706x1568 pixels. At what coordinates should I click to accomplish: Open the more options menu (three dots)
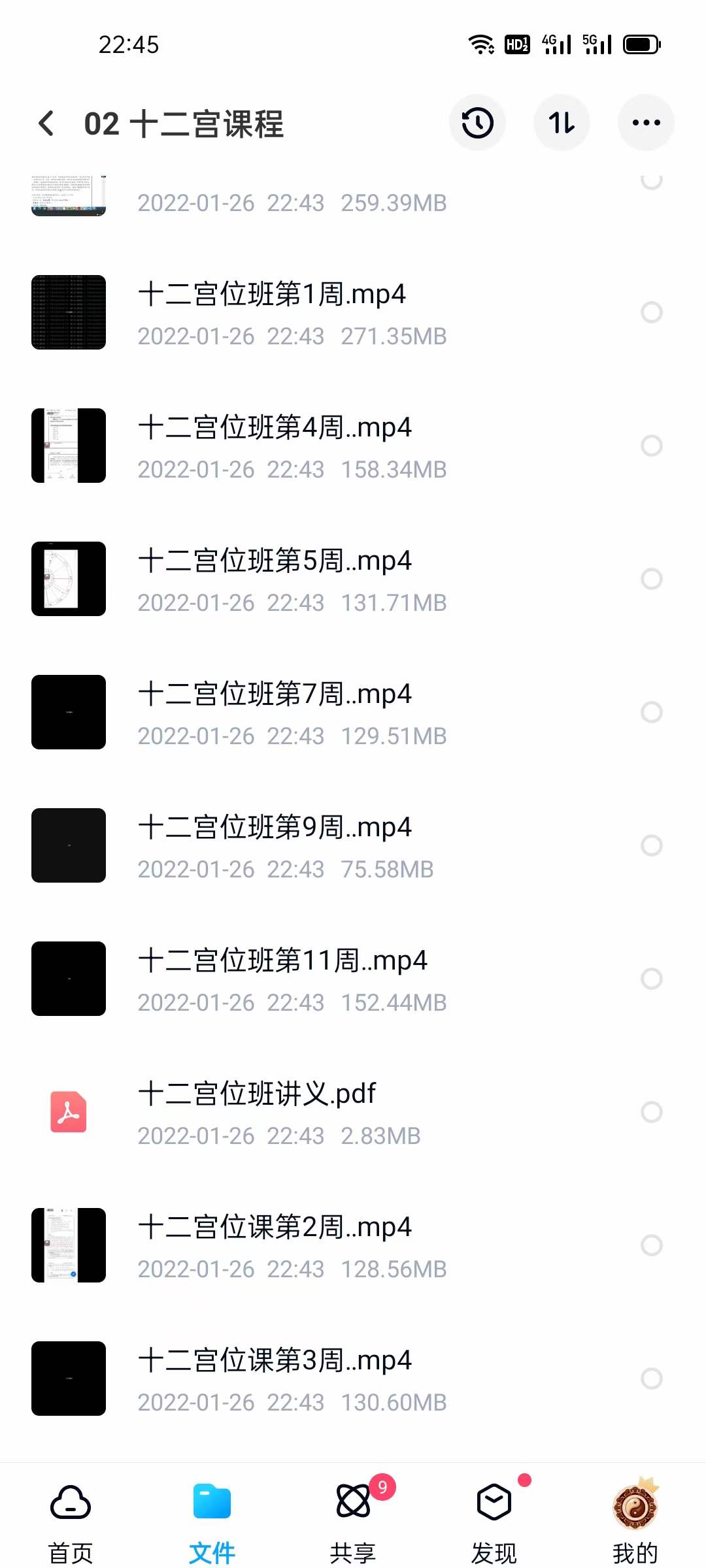(x=646, y=122)
